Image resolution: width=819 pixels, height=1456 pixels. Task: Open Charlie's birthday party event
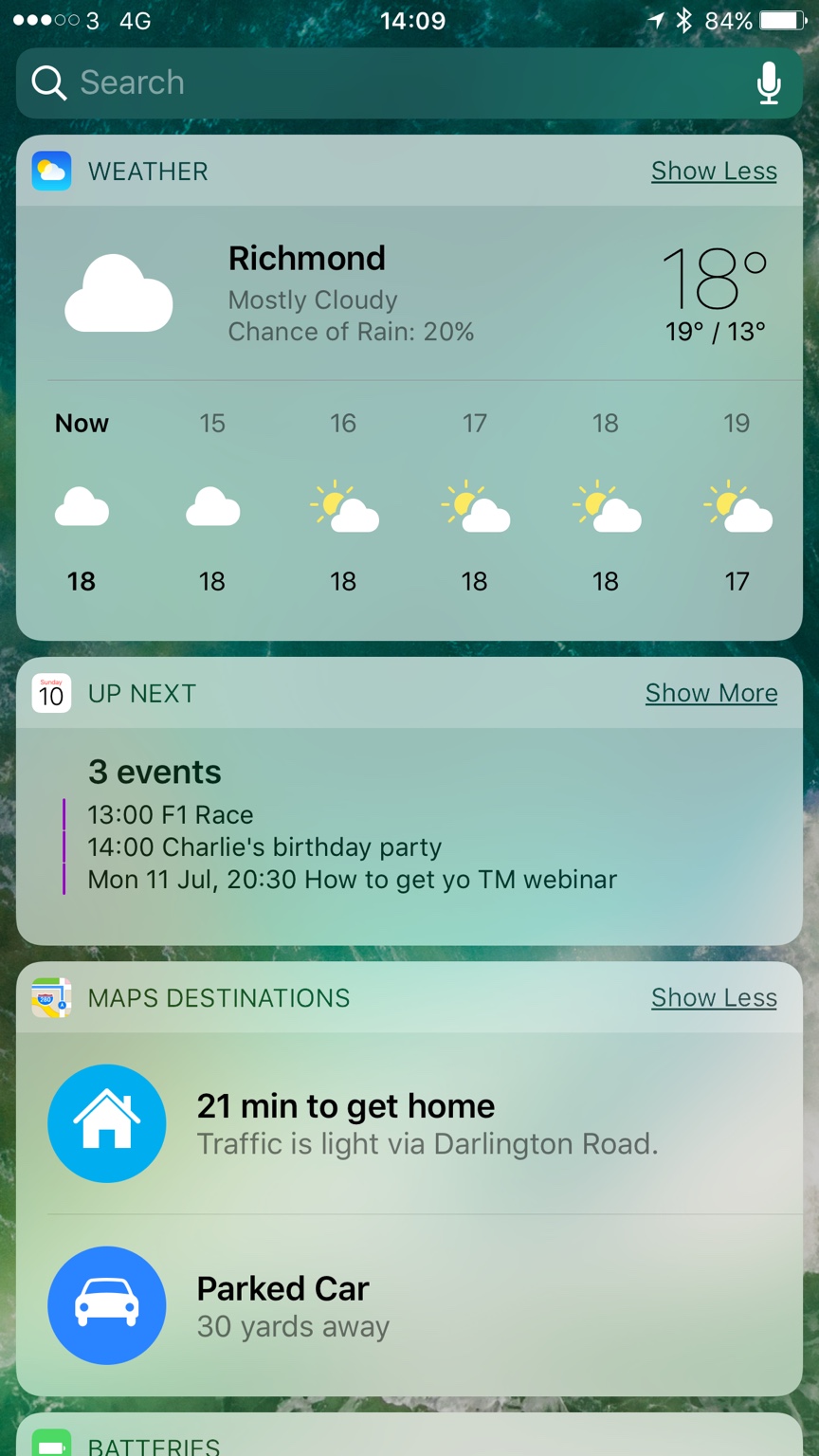(x=265, y=847)
